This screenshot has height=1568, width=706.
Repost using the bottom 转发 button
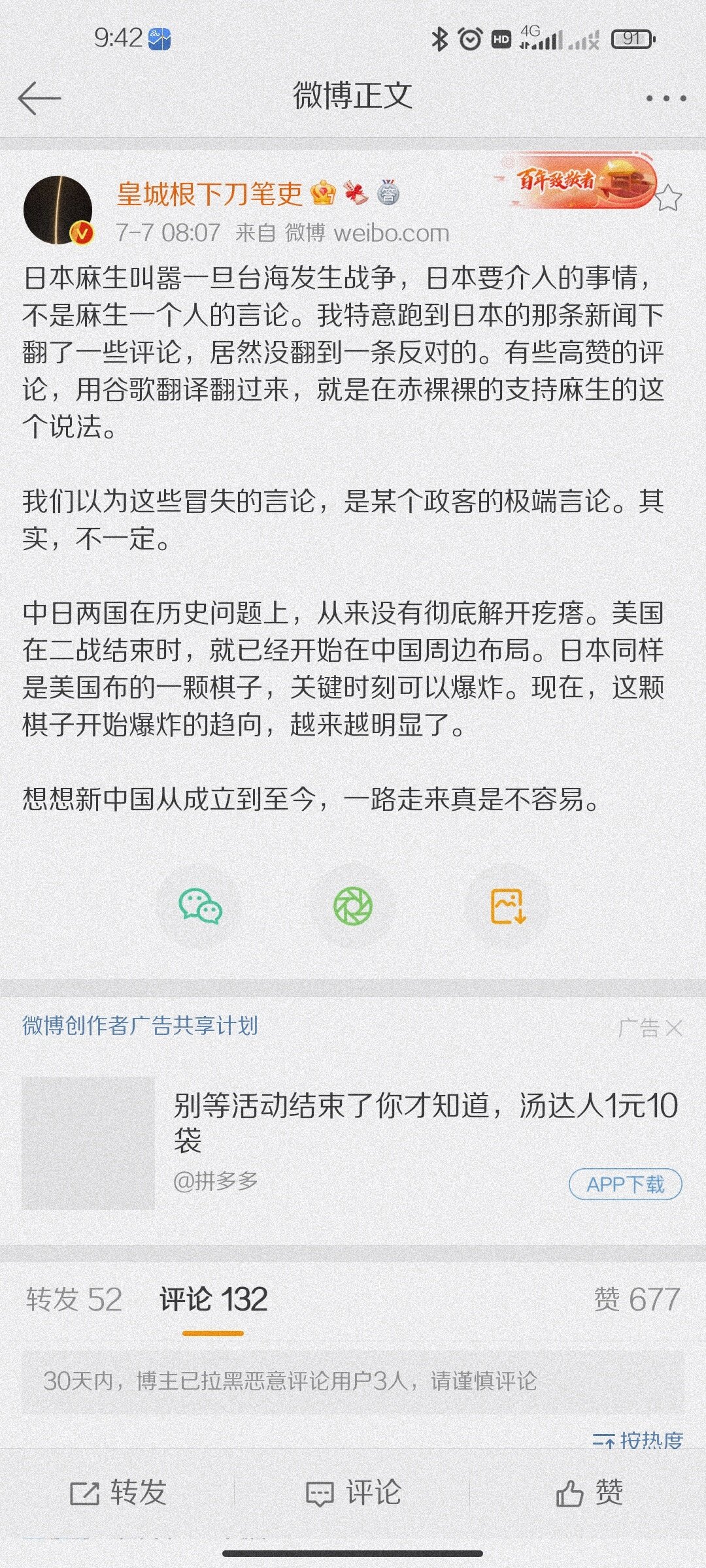tap(118, 1492)
